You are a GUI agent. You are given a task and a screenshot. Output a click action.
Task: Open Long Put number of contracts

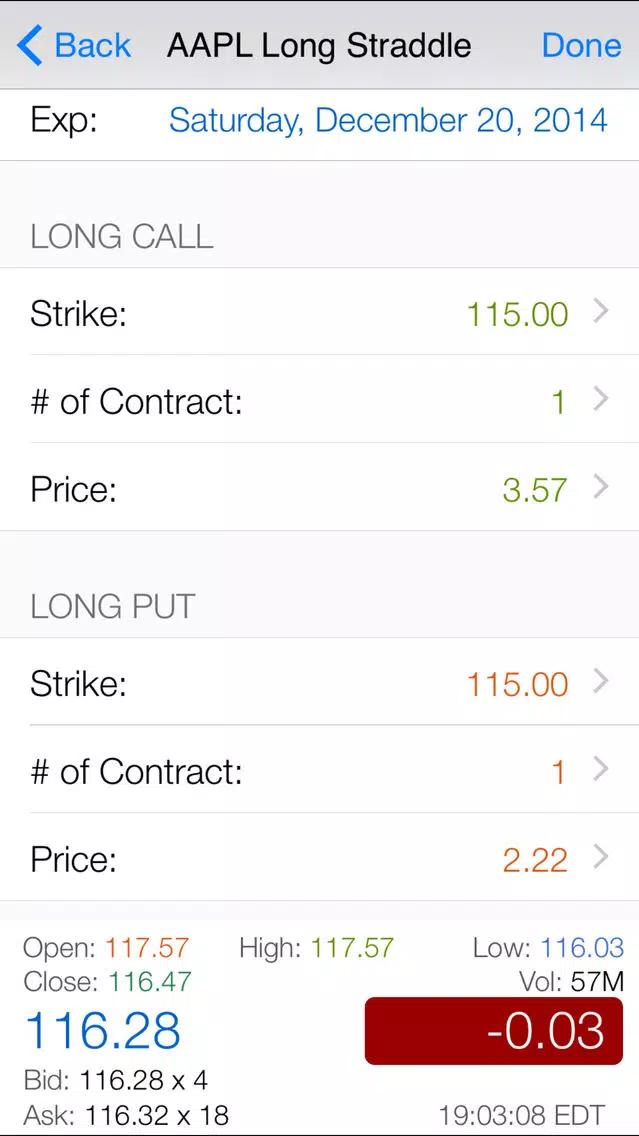(320, 769)
